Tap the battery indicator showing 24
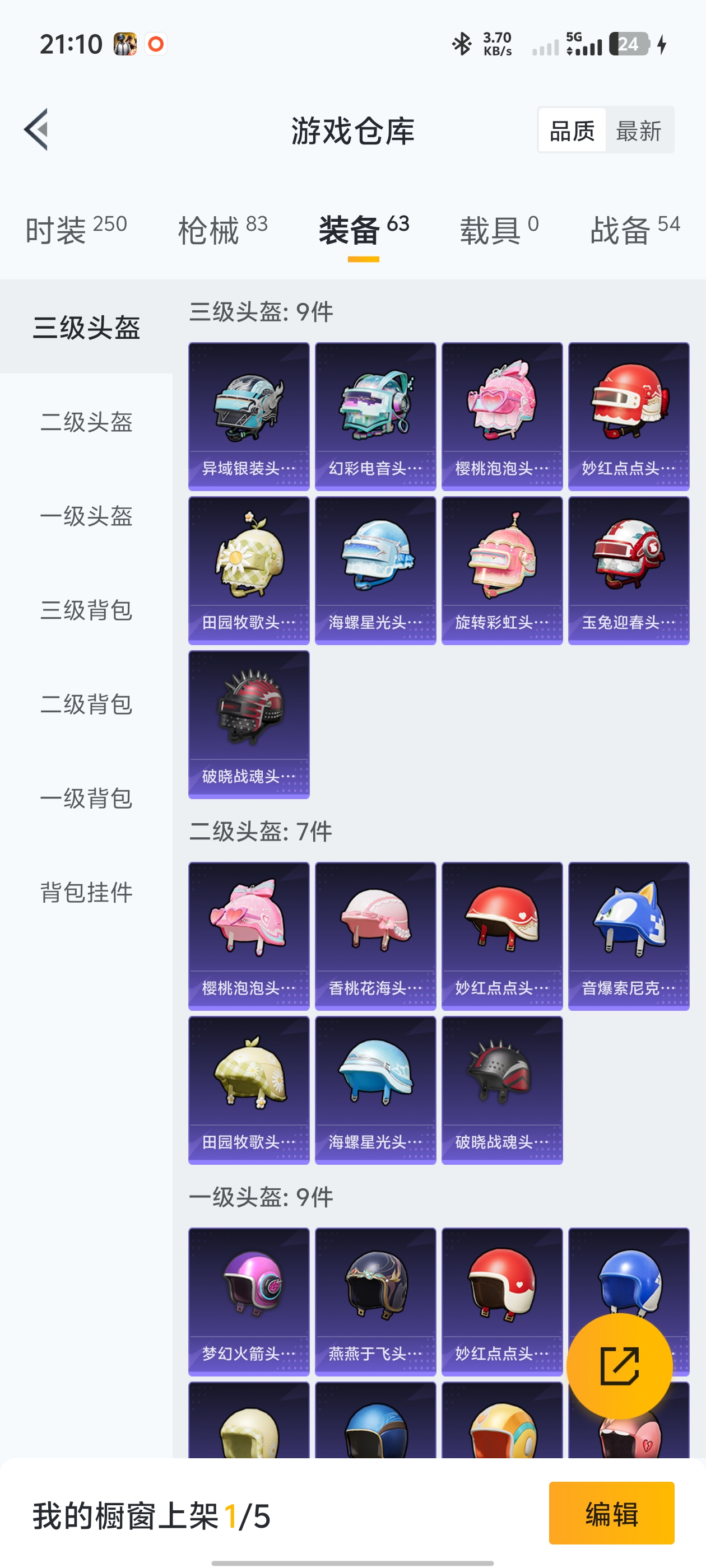The image size is (706, 1568). (631, 44)
